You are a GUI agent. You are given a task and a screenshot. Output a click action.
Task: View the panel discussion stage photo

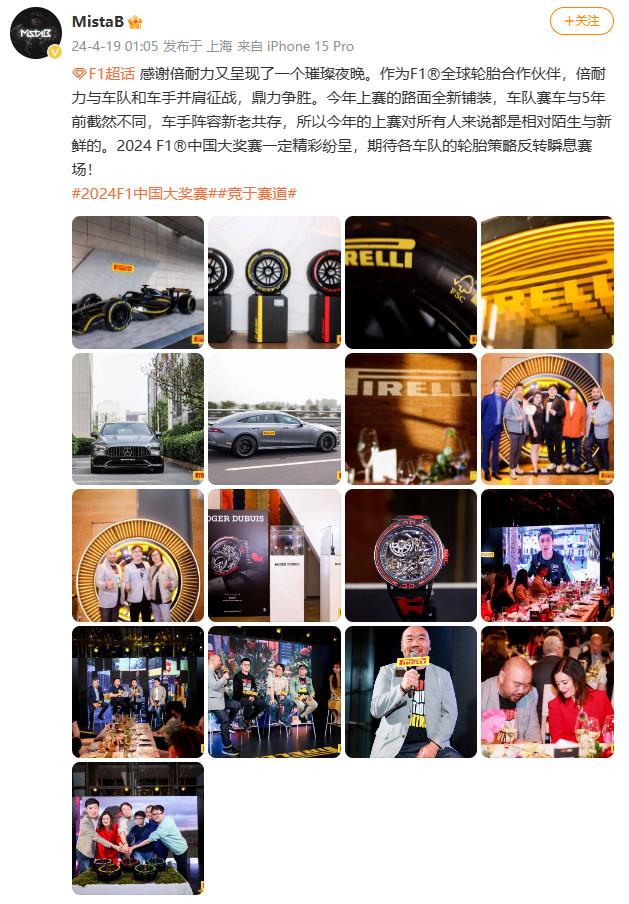(x=274, y=692)
